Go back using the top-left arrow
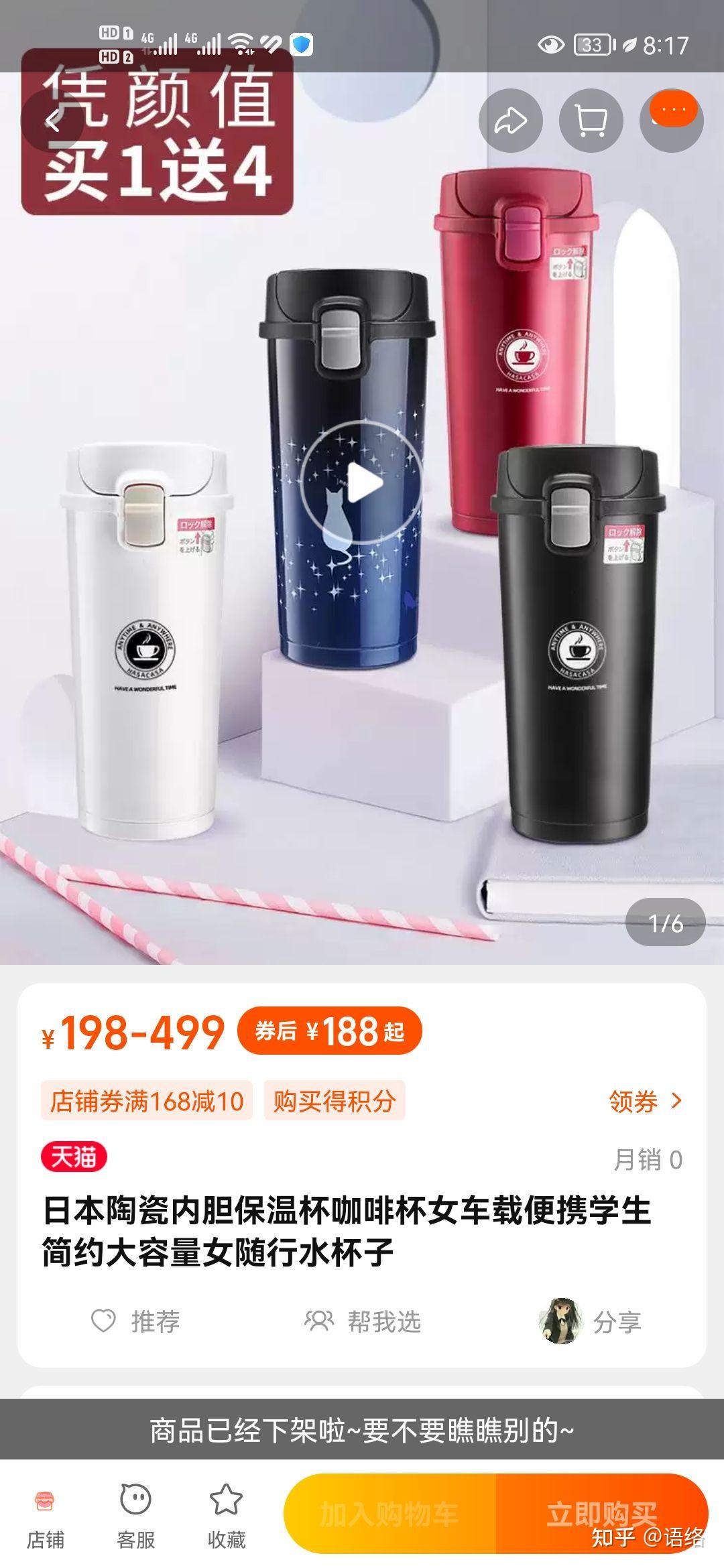Image resolution: width=724 pixels, height=1568 pixels. coord(52,121)
